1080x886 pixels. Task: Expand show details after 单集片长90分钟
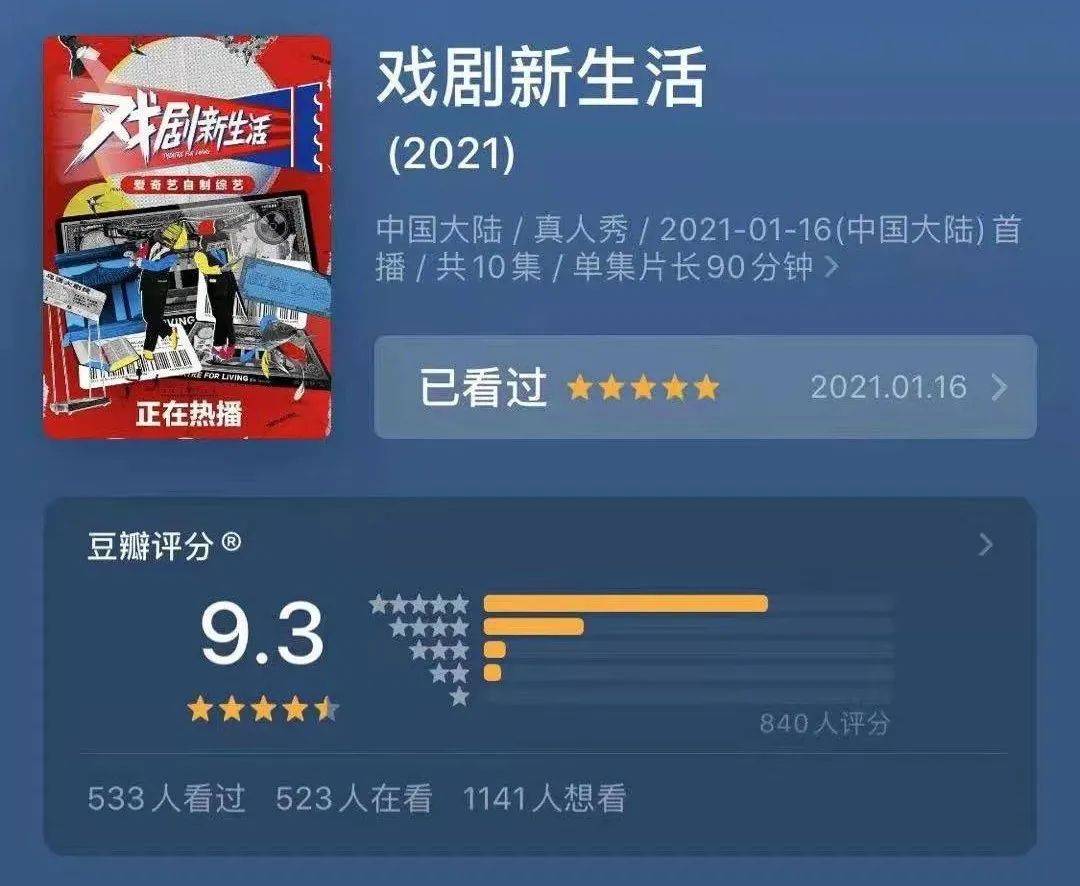(x=830, y=268)
